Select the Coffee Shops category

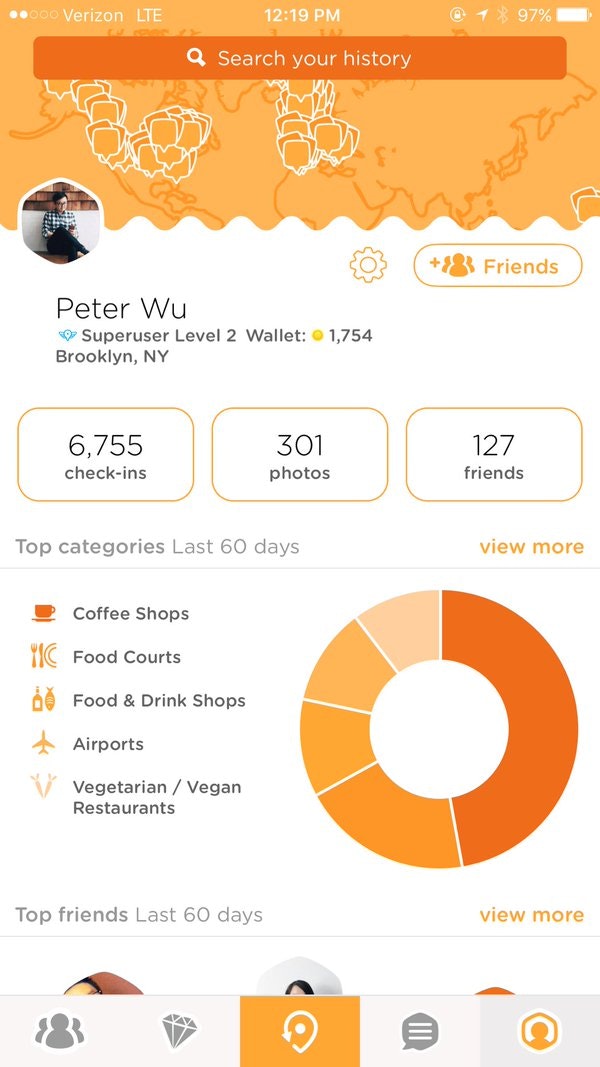click(x=130, y=614)
